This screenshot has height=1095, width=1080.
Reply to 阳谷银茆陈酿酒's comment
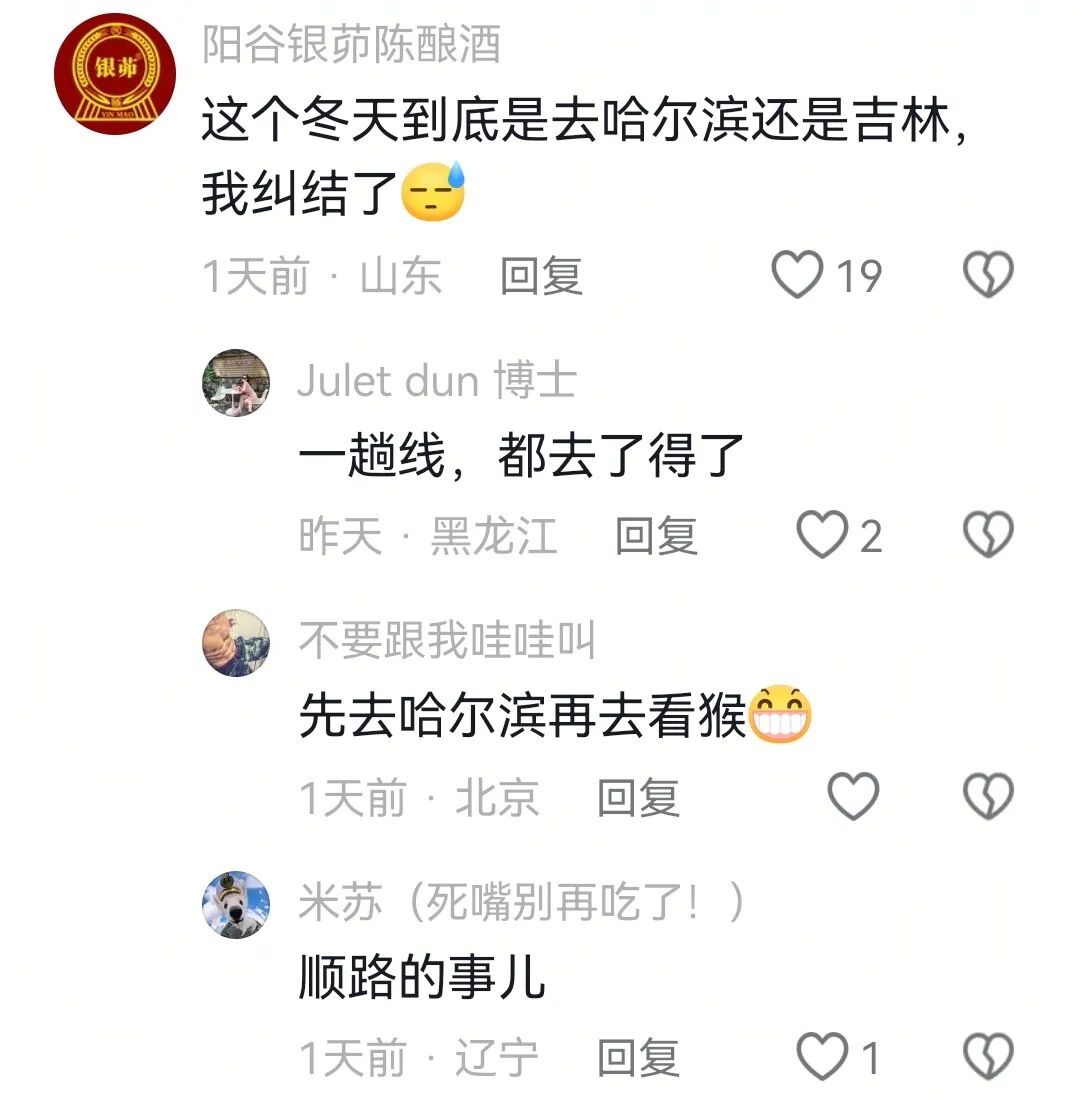coord(541,276)
